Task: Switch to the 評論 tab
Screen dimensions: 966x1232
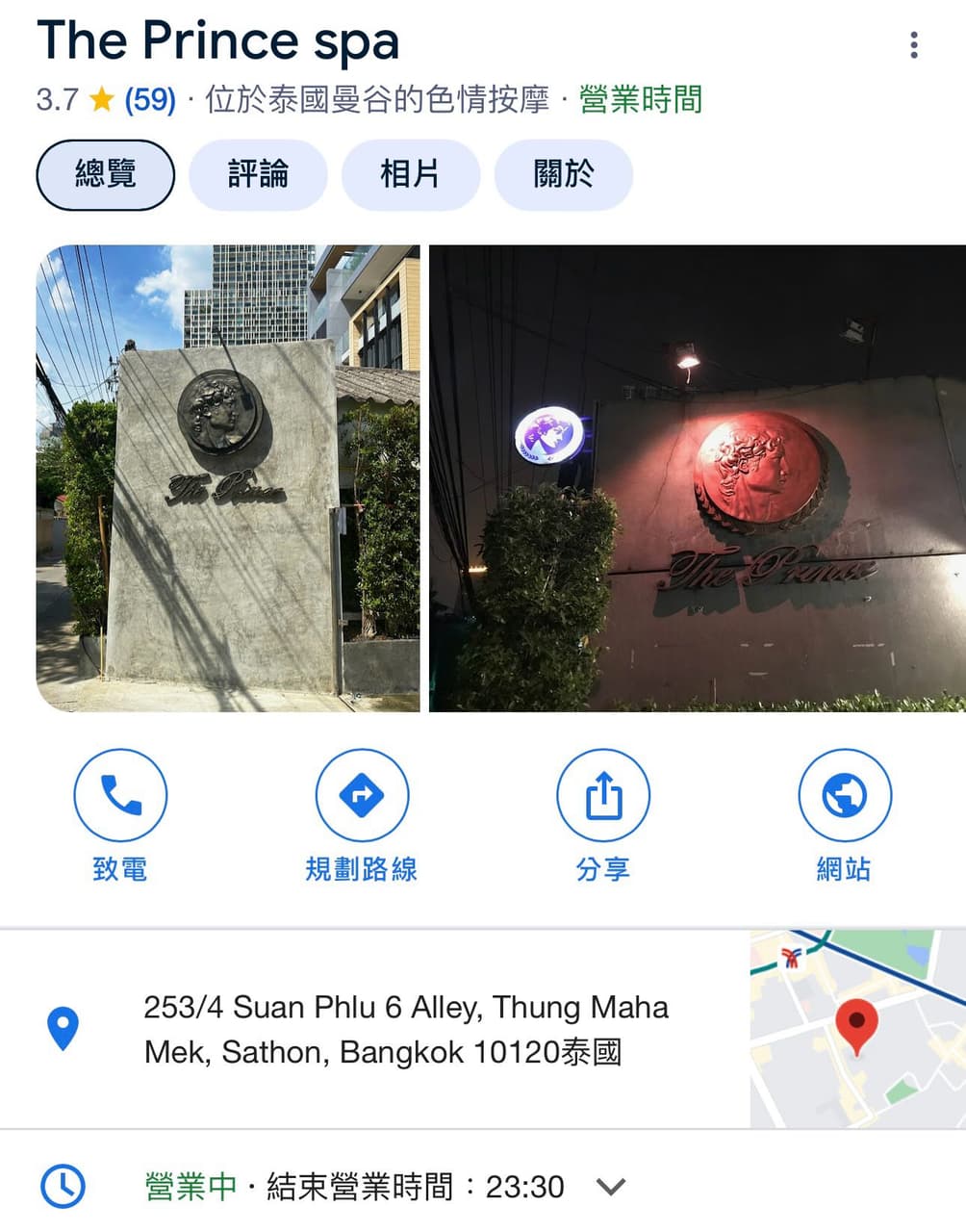Action: [x=258, y=174]
